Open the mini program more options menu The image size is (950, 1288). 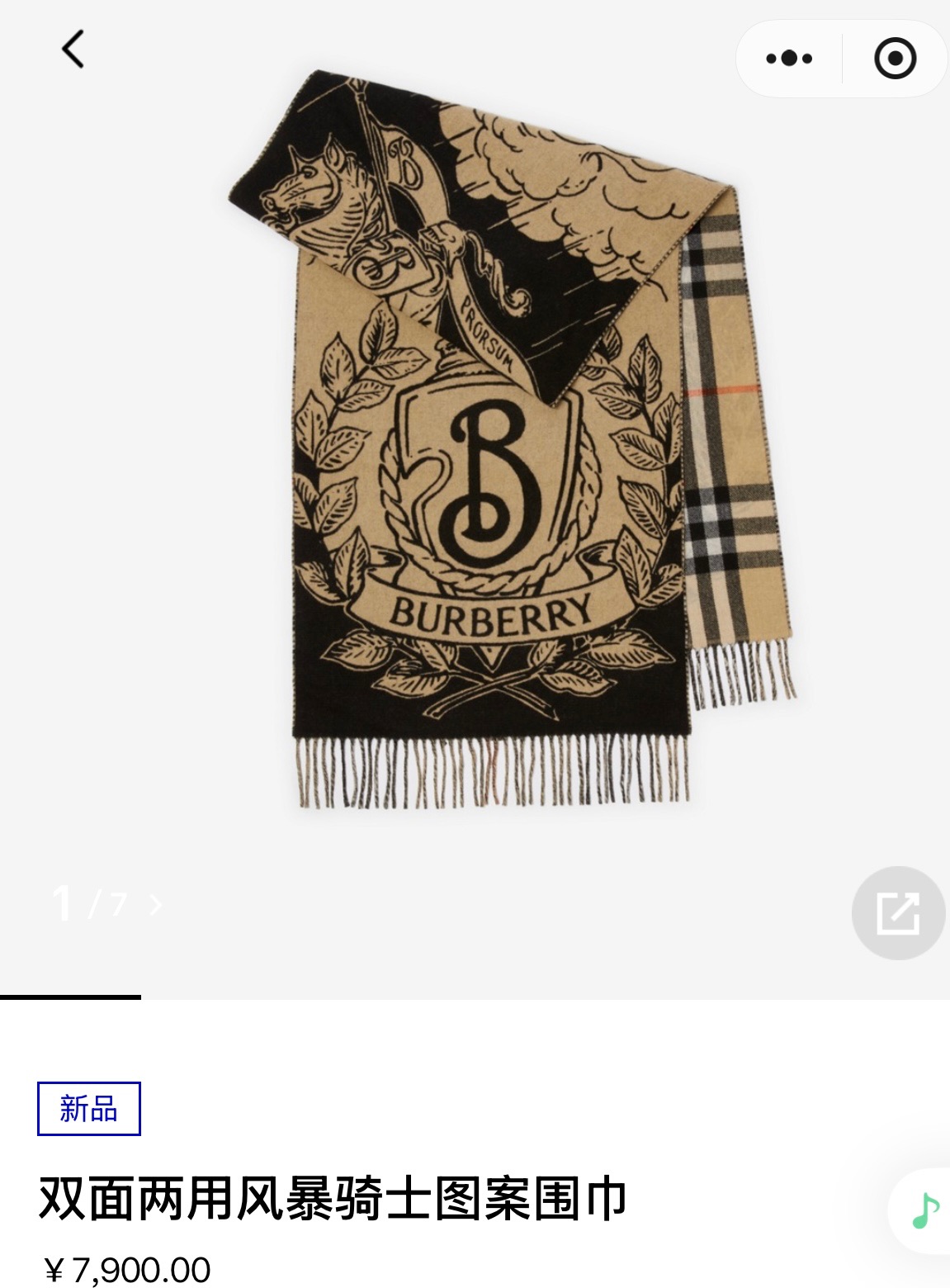[789, 59]
